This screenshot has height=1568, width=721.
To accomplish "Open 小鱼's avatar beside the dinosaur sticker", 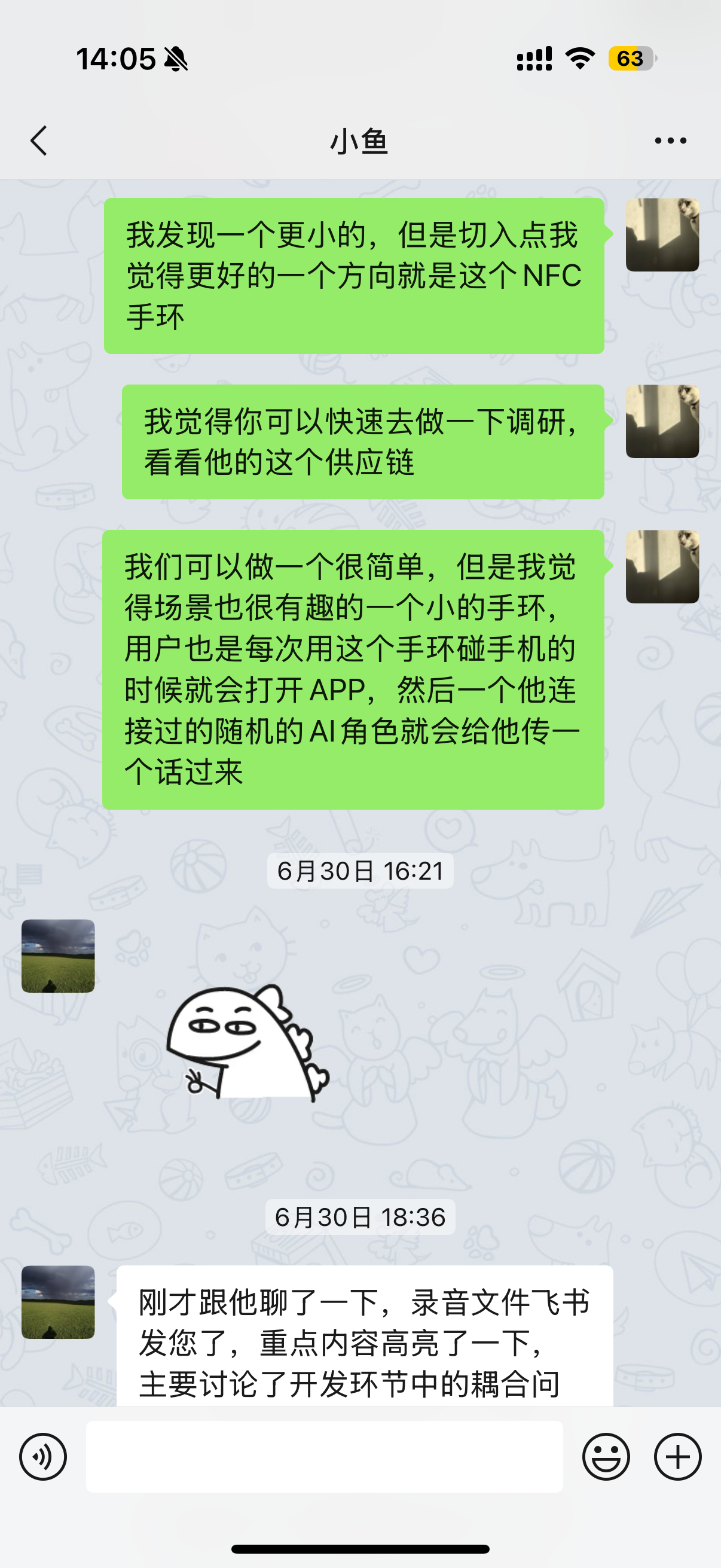I will tap(58, 956).
